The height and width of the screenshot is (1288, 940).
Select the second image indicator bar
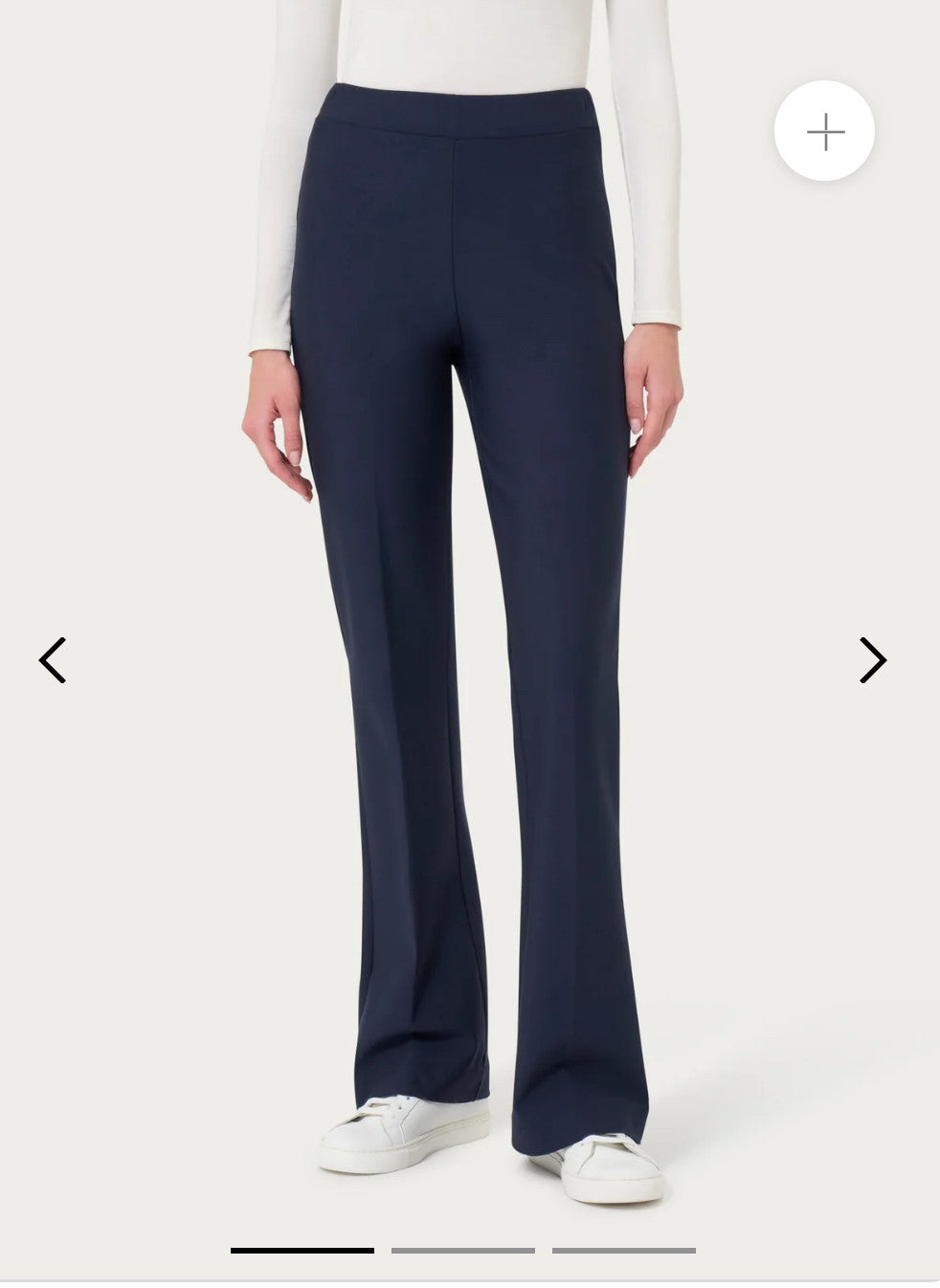point(462,1250)
